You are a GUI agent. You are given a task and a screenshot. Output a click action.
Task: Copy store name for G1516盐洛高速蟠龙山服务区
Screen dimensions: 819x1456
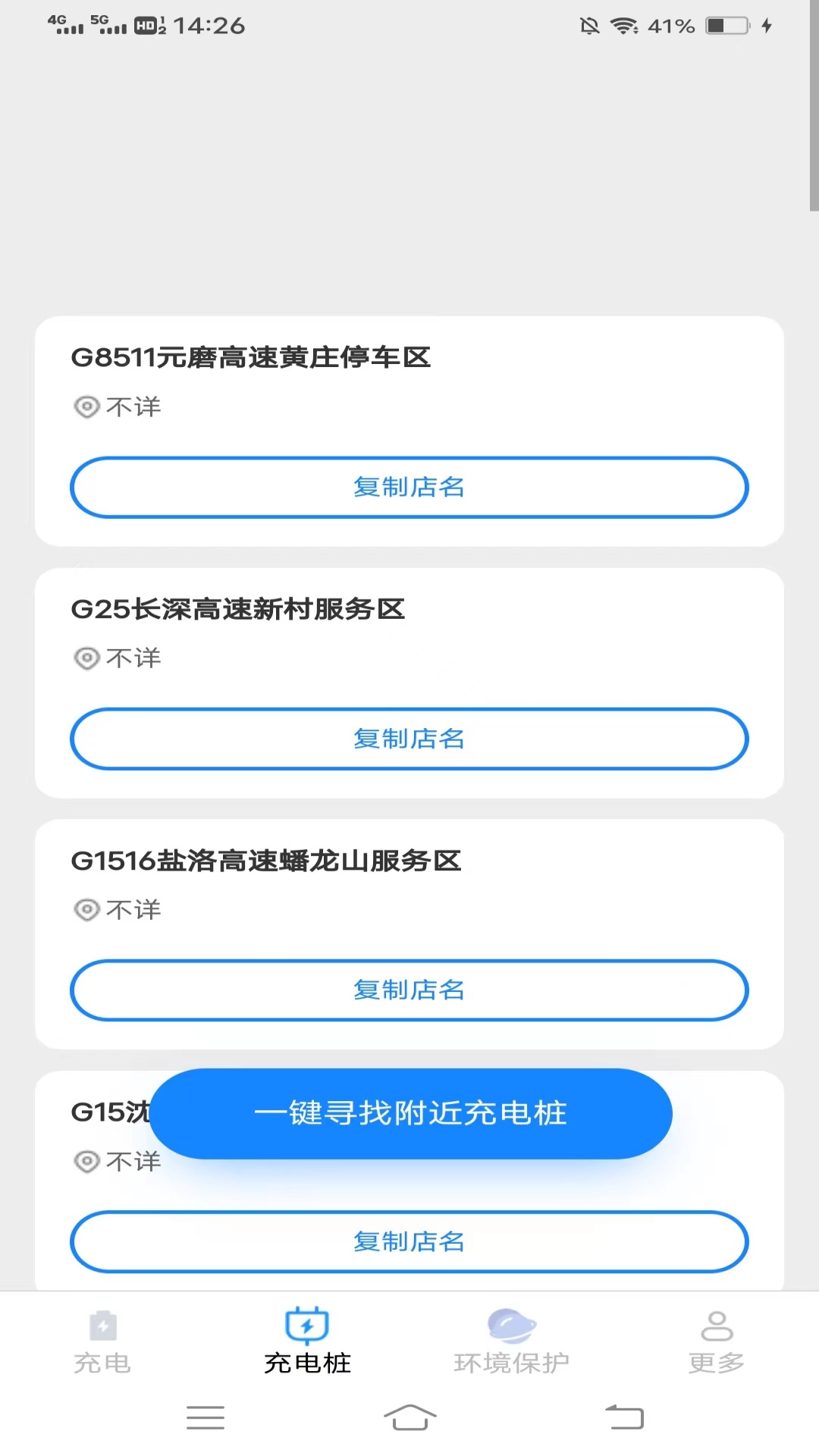point(409,990)
